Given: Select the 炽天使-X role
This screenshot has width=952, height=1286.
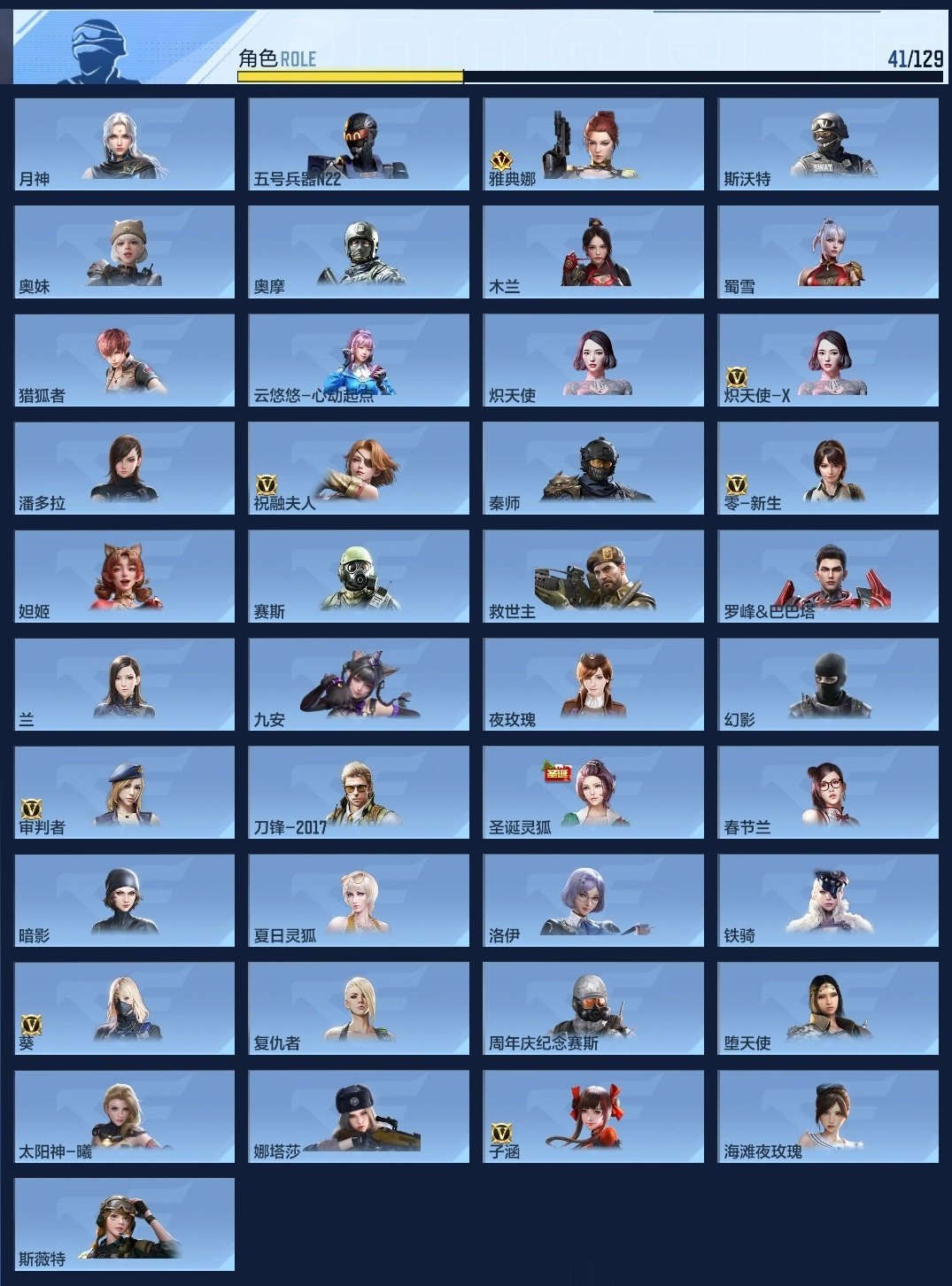Looking at the screenshot, I should coord(828,360).
